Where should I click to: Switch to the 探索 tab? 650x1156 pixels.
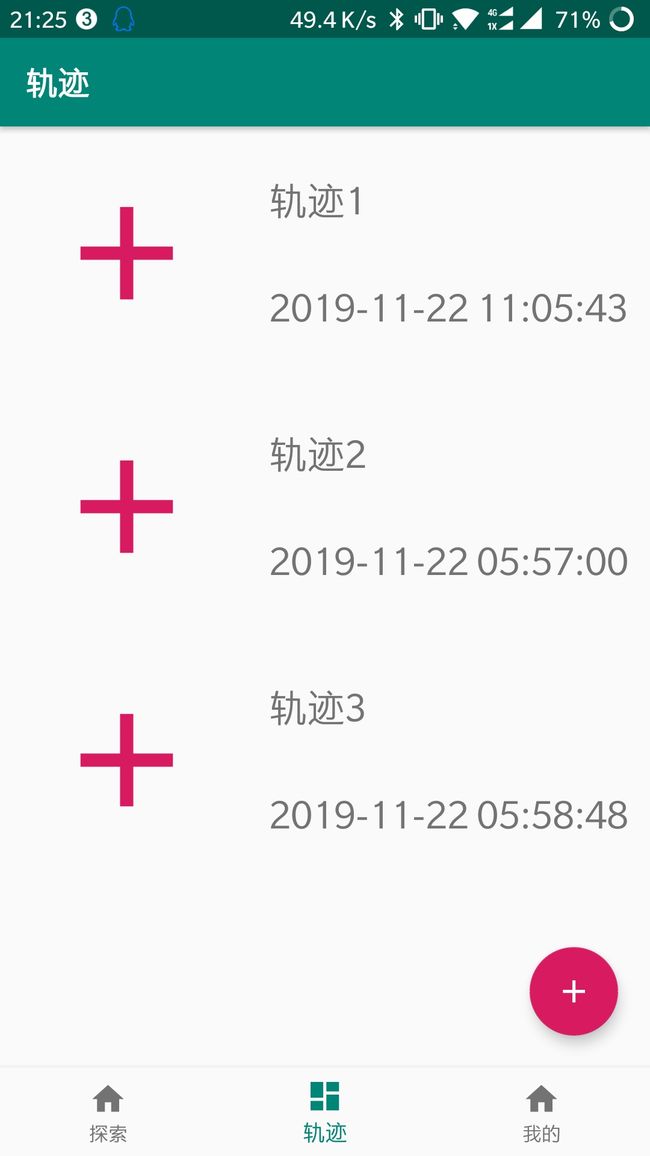(108, 1112)
